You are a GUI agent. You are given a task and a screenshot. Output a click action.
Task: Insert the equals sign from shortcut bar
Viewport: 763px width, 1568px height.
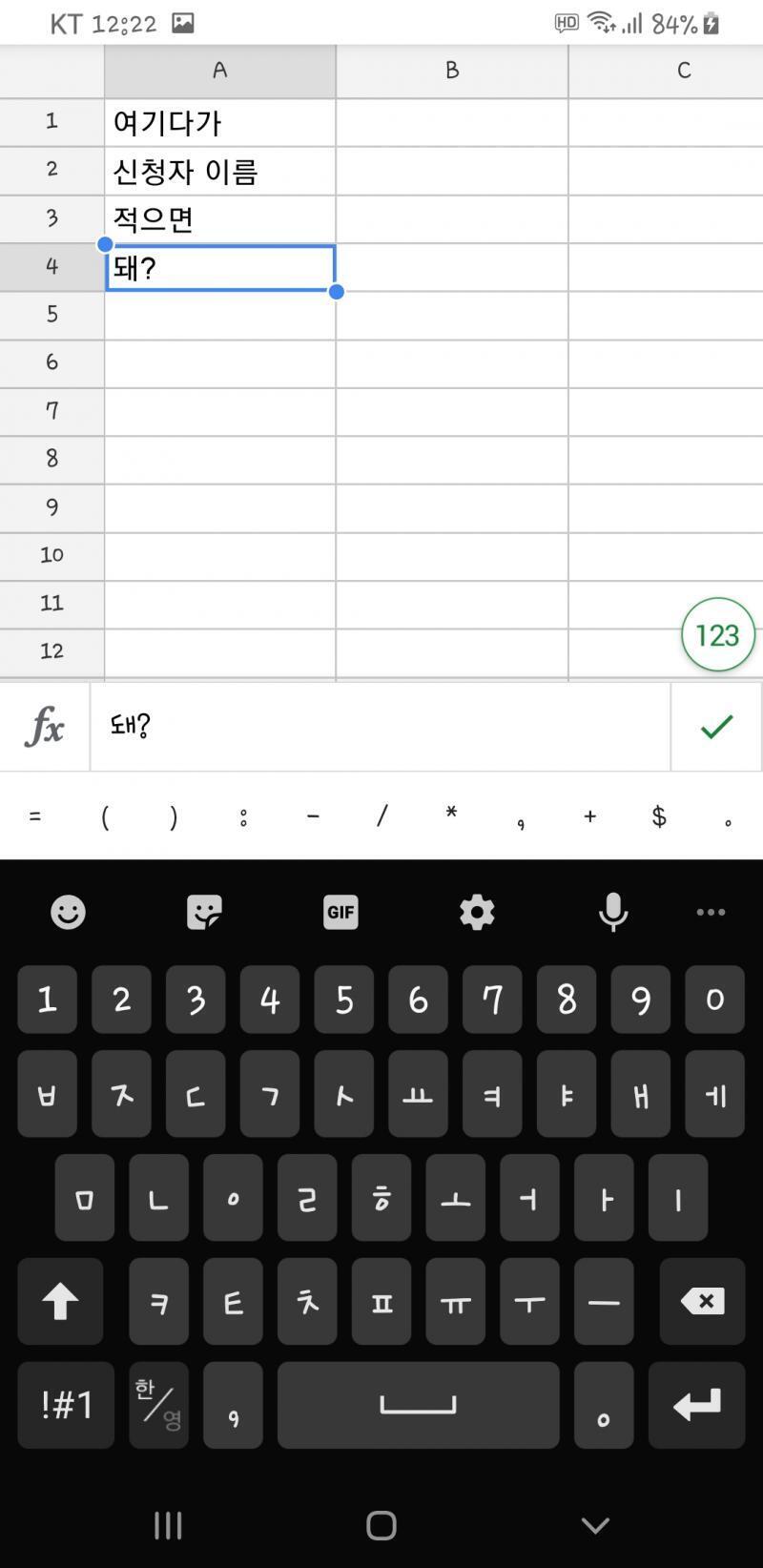pyautogui.click(x=35, y=816)
